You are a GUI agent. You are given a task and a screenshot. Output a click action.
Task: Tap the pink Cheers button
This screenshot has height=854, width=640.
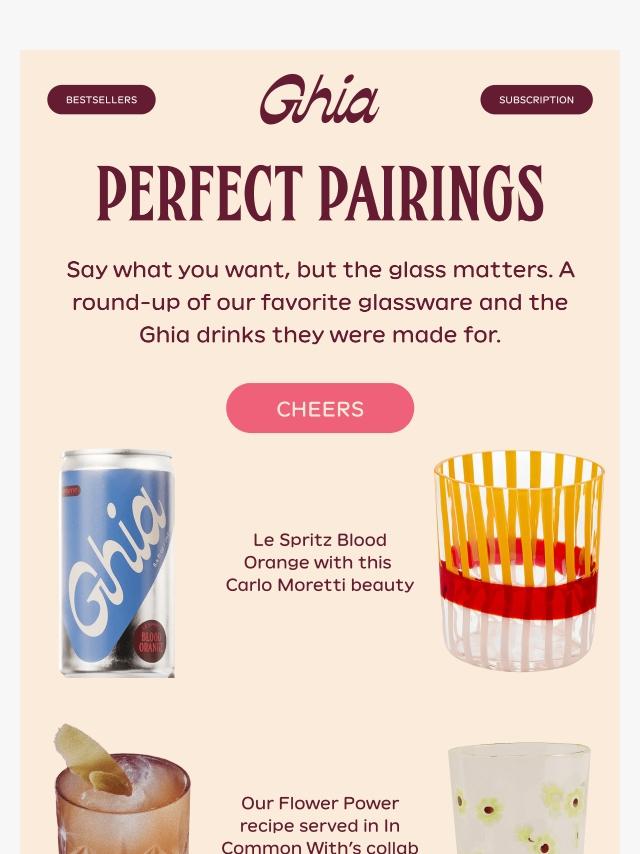[320, 408]
